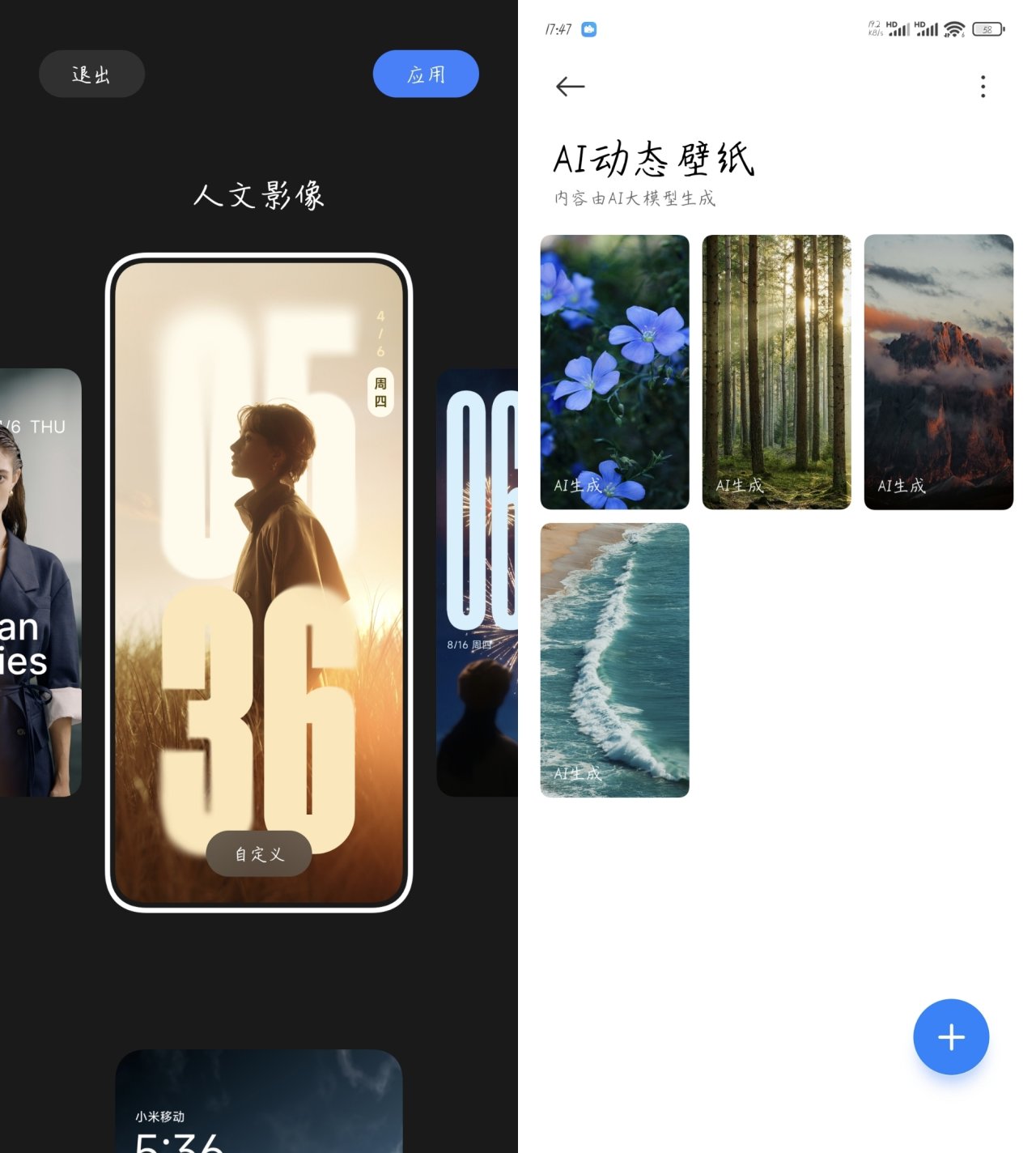Create a new AI wallpaper with plus button
Image resolution: width=1036 pixels, height=1153 pixels.
(950, 1036)
